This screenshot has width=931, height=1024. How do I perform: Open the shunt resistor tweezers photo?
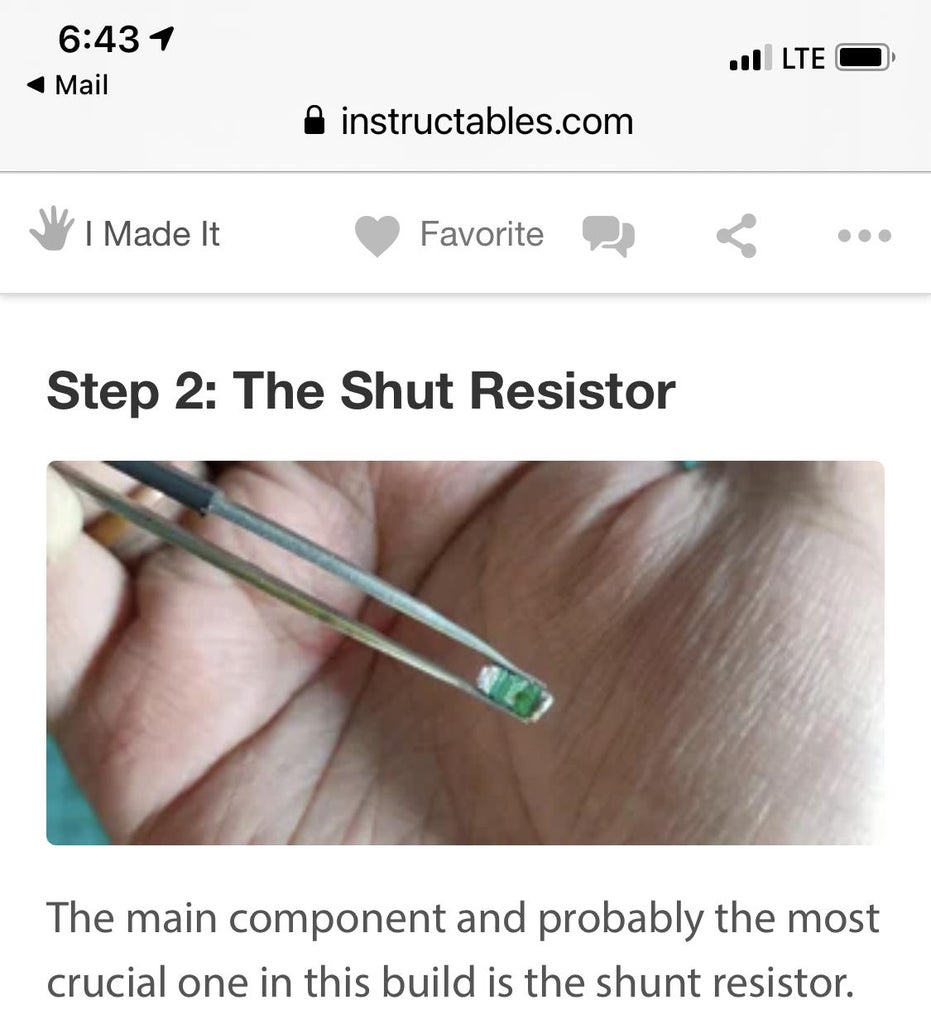tap(465, 650)
